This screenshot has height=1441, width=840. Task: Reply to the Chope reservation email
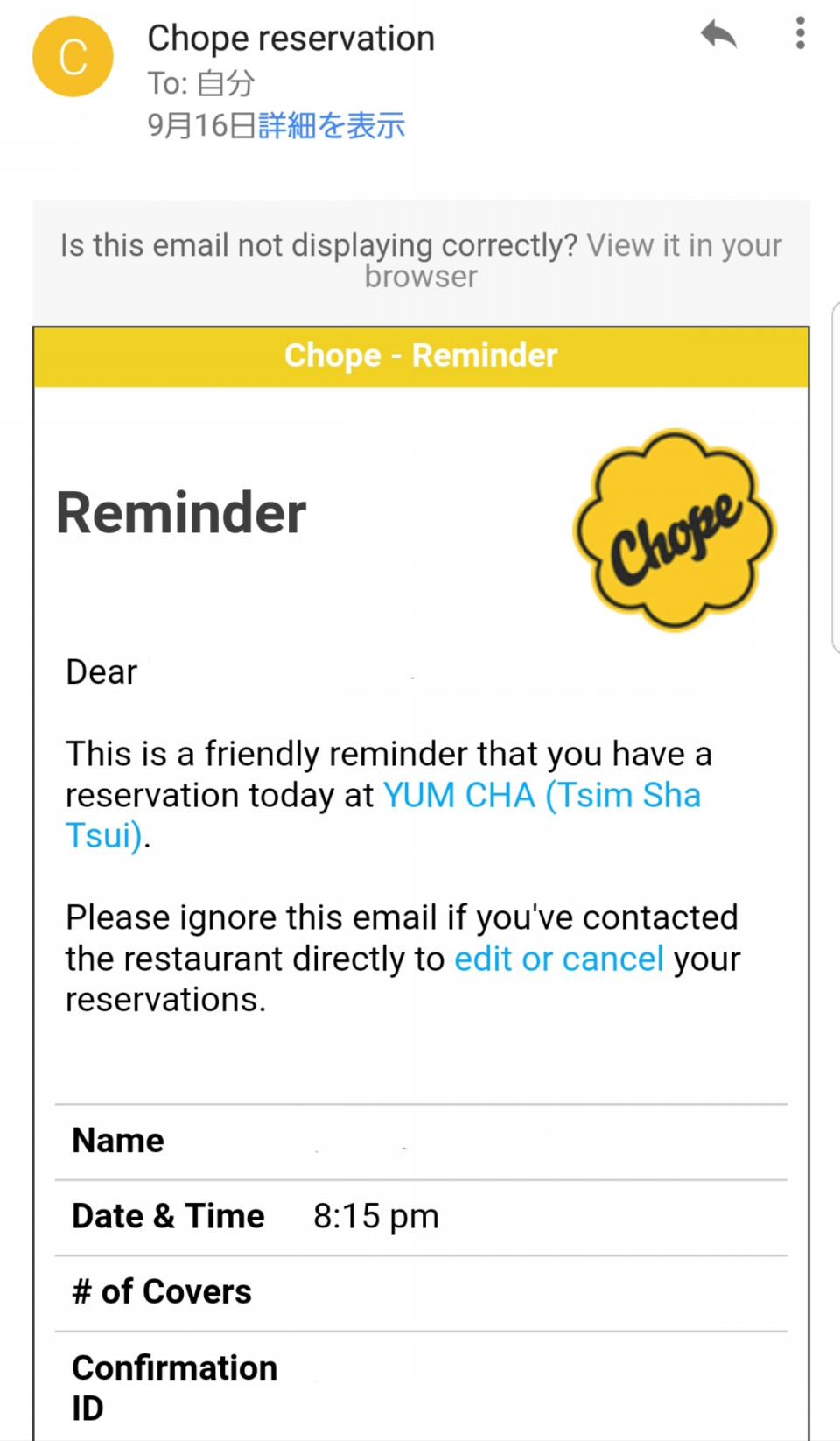point(718,34)
